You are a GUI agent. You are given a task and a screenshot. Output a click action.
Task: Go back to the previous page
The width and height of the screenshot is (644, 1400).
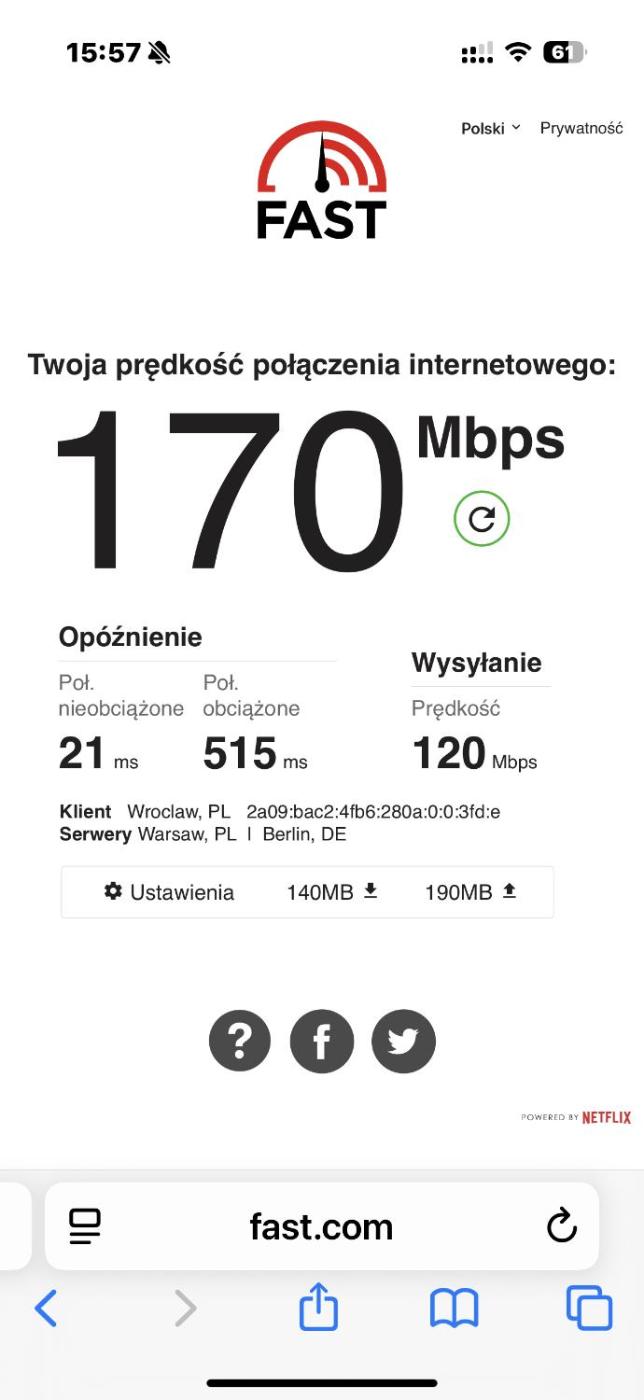coord(46,1307)
